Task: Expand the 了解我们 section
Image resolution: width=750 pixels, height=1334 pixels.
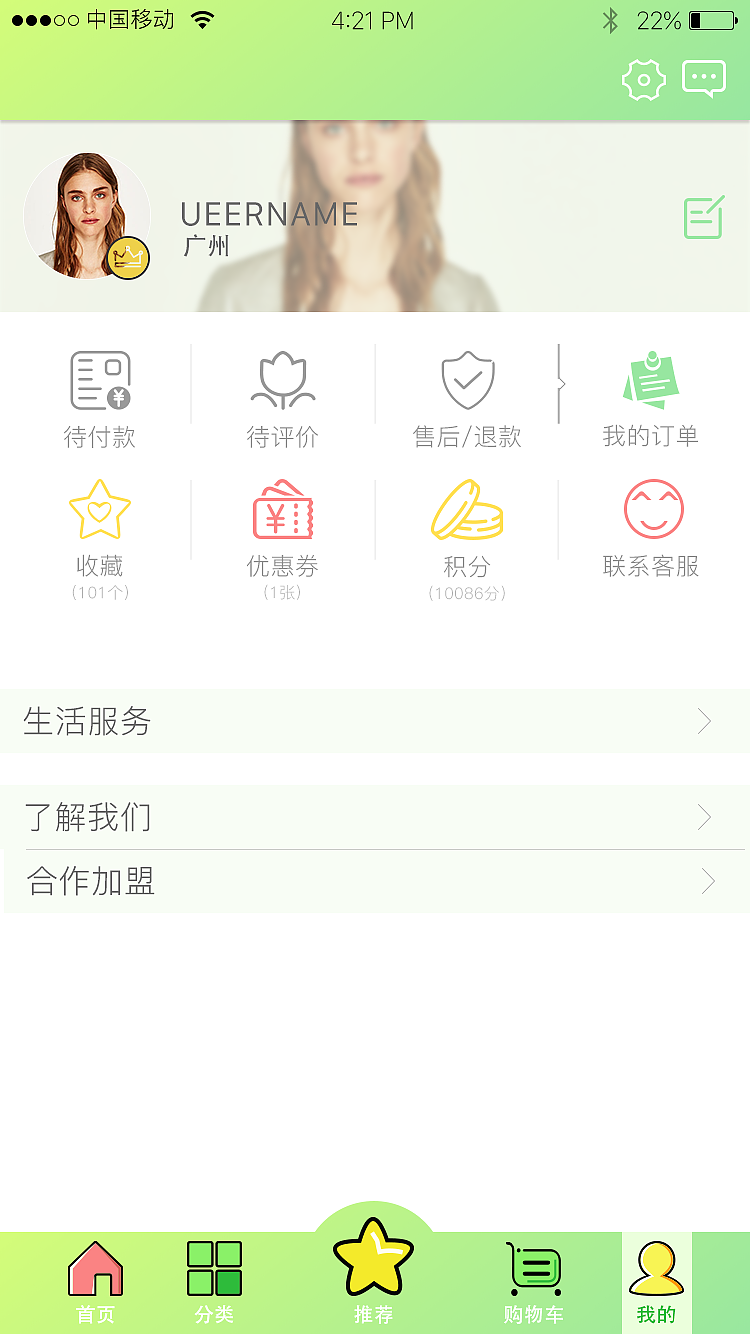Action: [375, 817]
